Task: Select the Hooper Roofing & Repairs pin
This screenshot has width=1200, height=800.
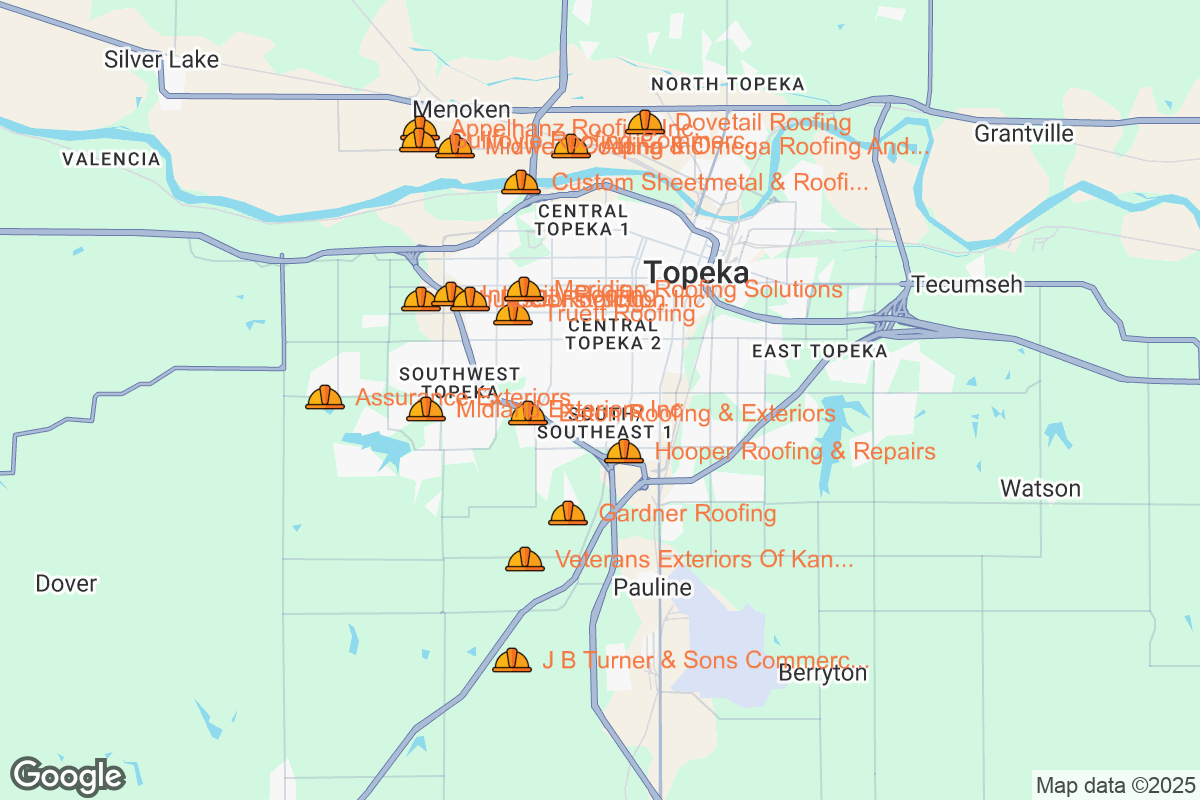Action: tap(625, 452)
